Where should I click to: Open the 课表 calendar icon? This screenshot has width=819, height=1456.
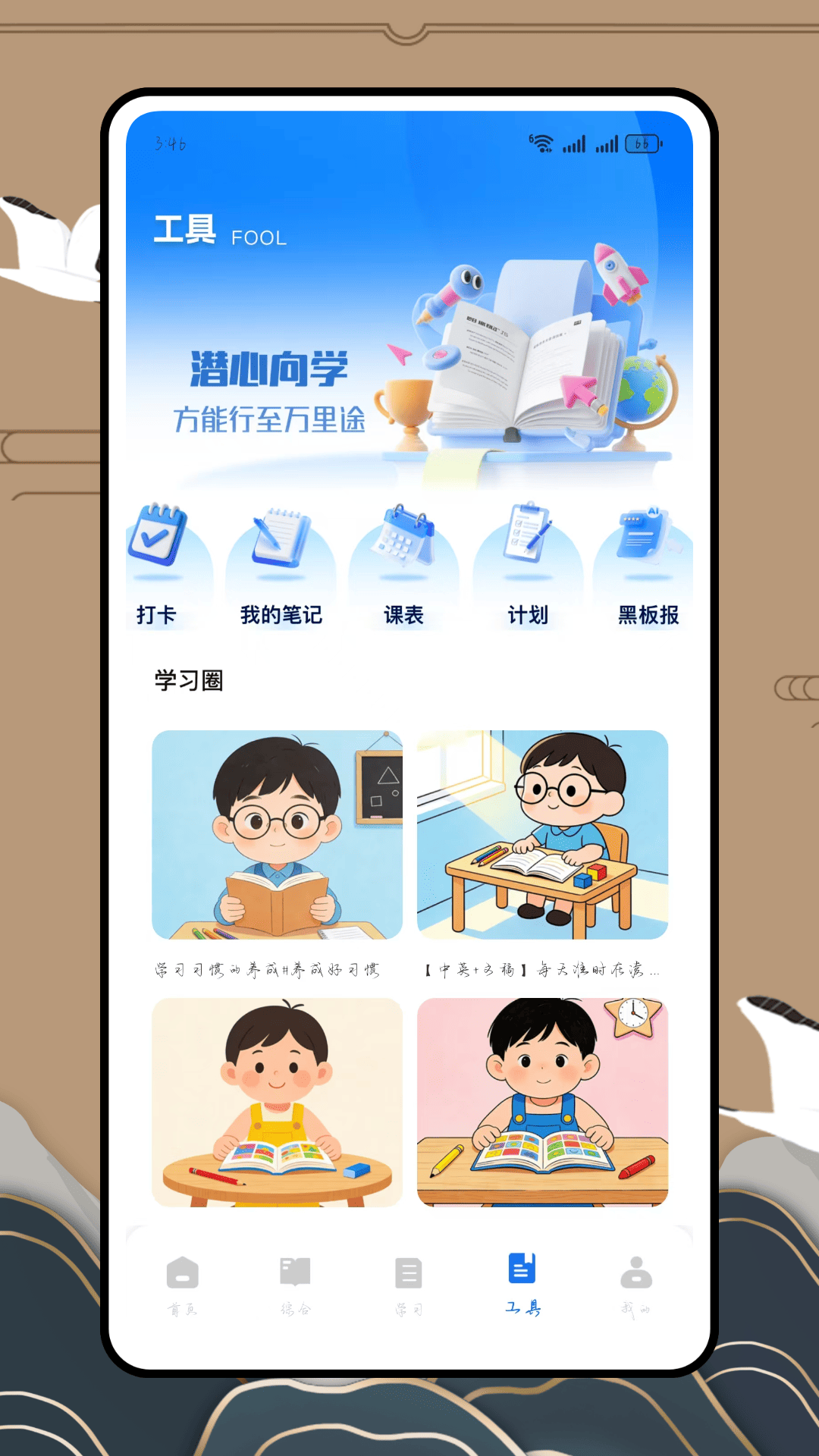(404, 536)
